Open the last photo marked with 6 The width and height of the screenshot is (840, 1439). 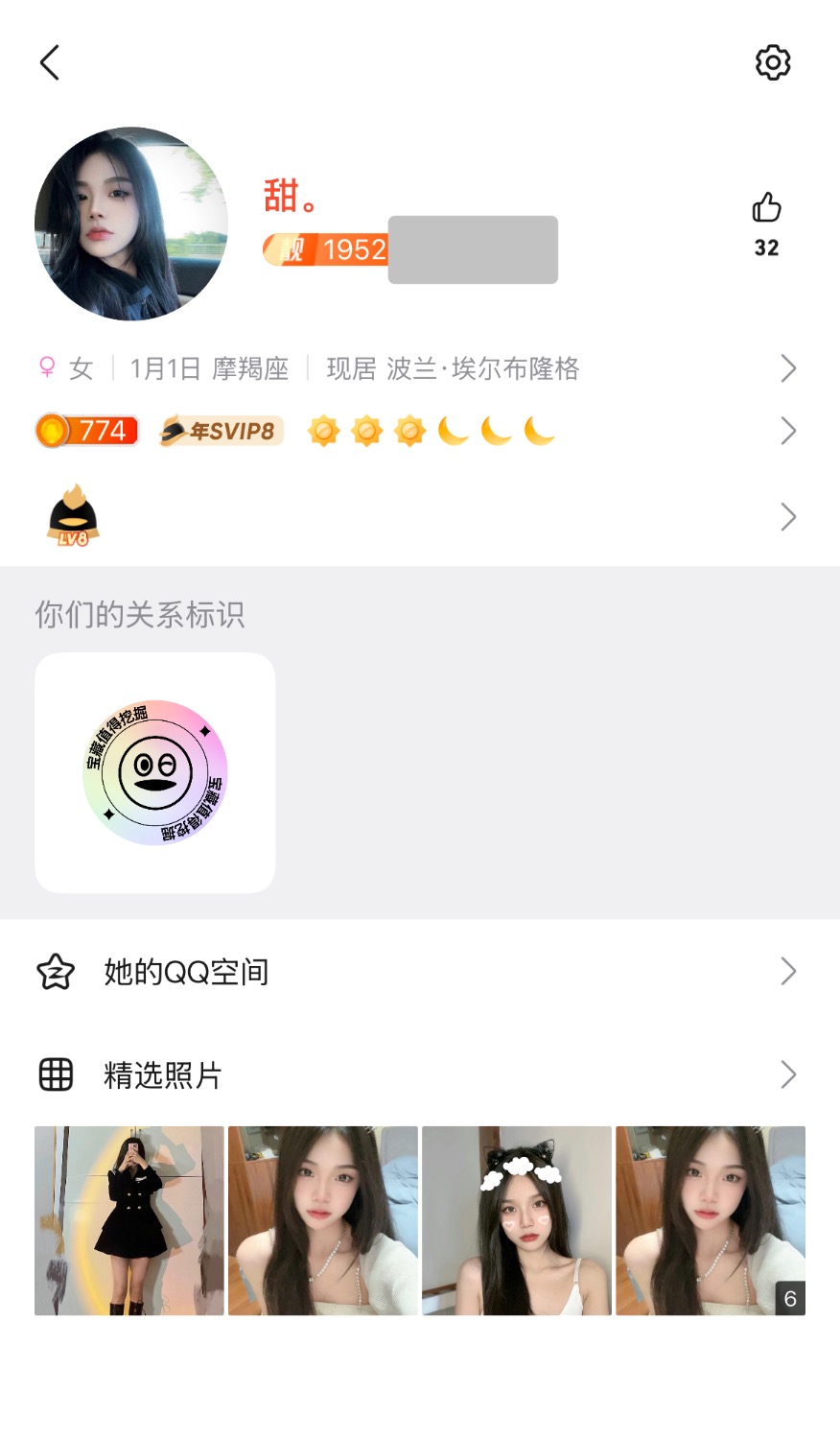(711, 1220)
